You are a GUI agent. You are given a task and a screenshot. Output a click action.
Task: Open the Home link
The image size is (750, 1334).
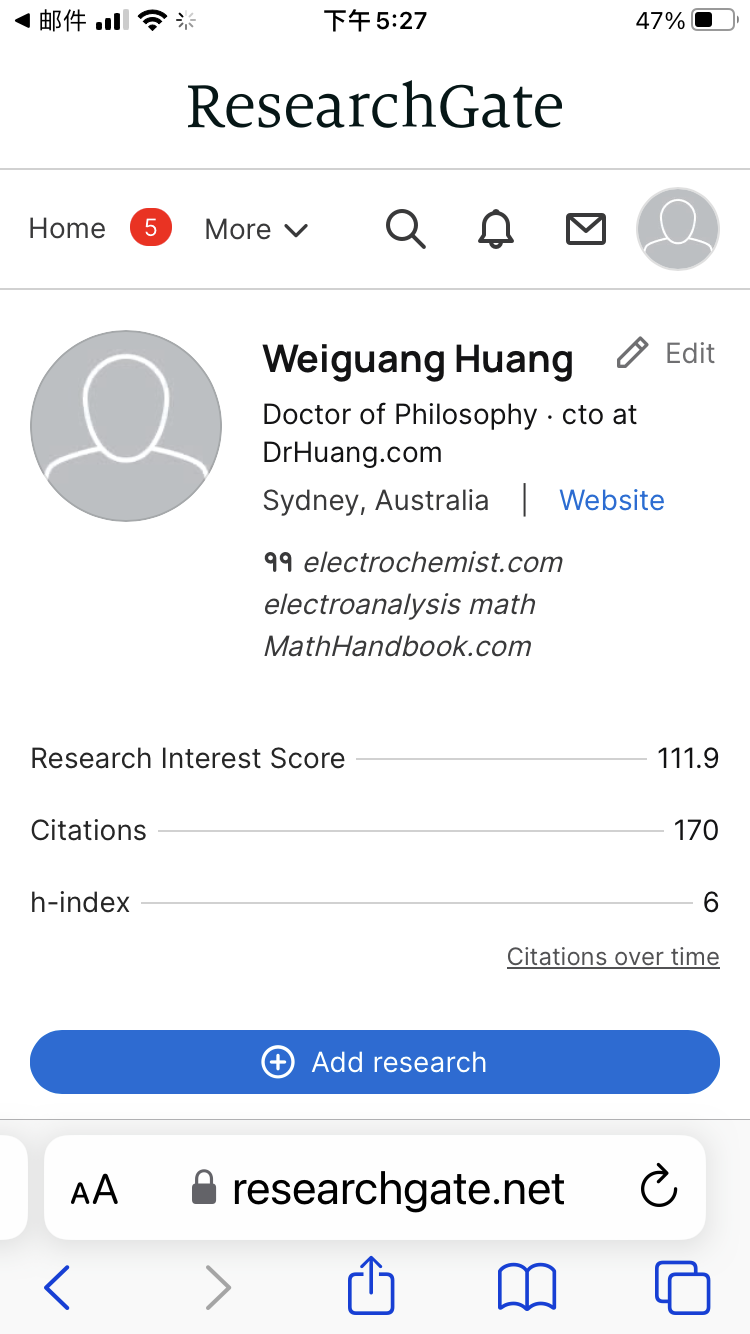click(x=67, y=229)
